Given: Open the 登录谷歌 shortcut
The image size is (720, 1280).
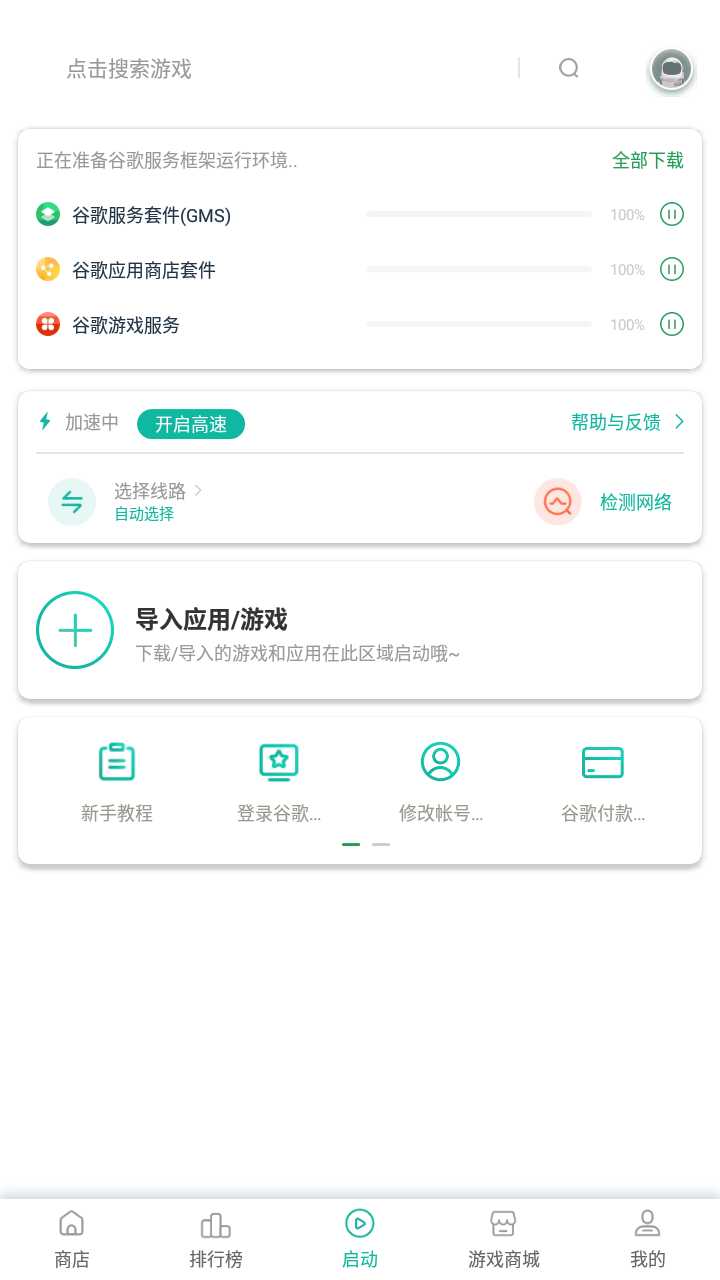Looking at the screenshot, I should click(279, 783).
